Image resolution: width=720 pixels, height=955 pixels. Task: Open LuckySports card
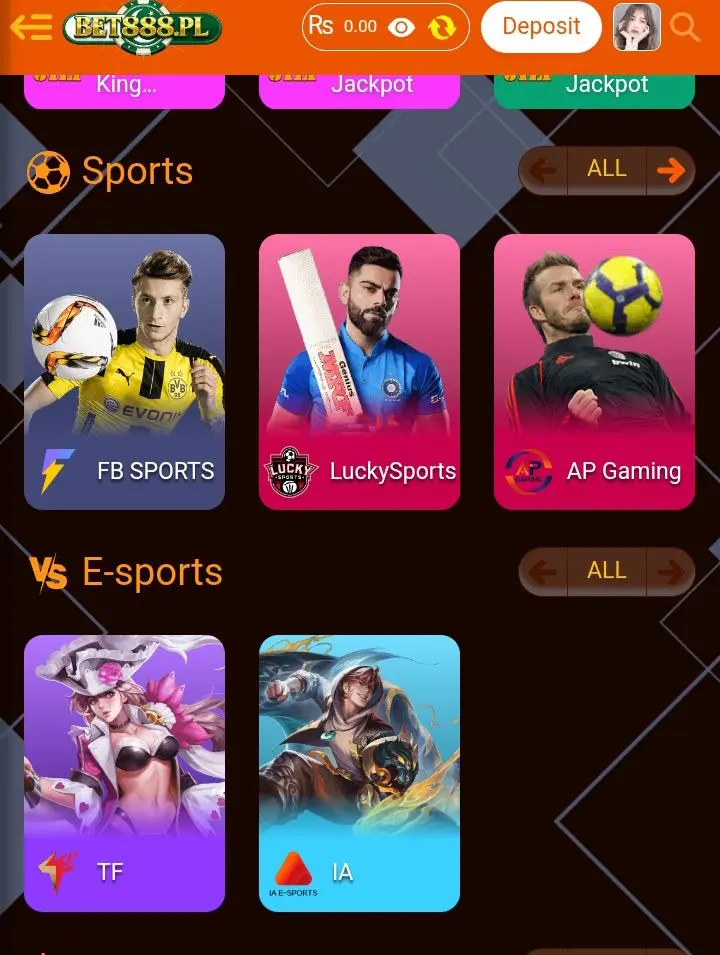click(359, 372)
